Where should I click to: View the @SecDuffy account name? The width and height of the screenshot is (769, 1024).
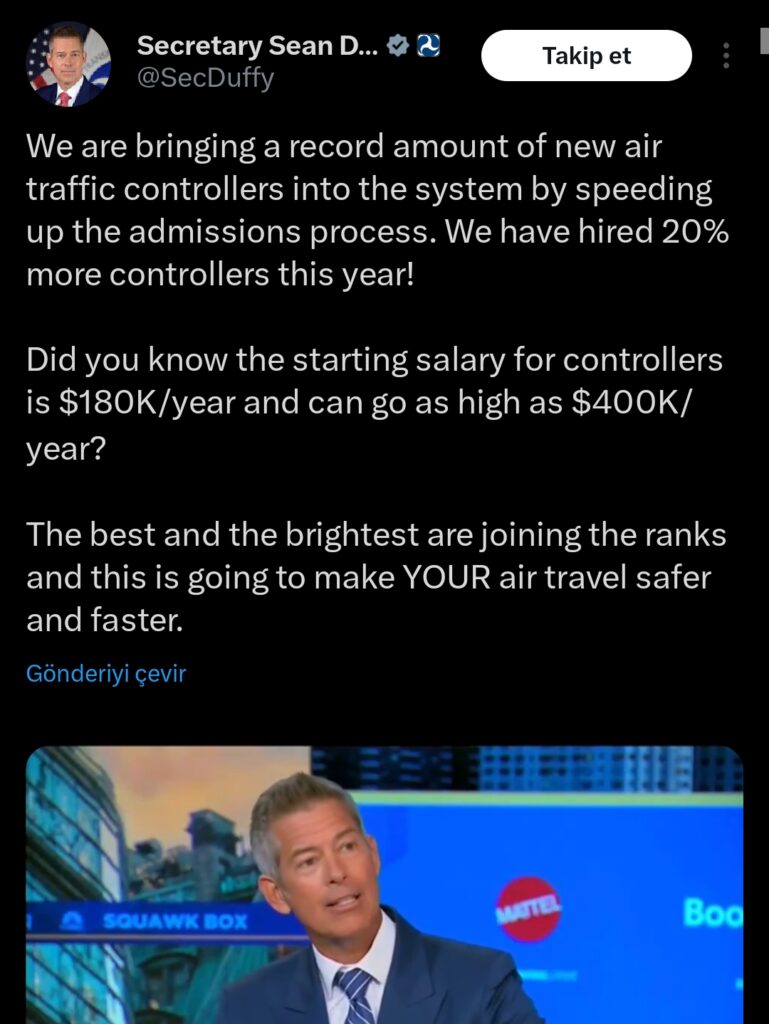coord(205,80)
